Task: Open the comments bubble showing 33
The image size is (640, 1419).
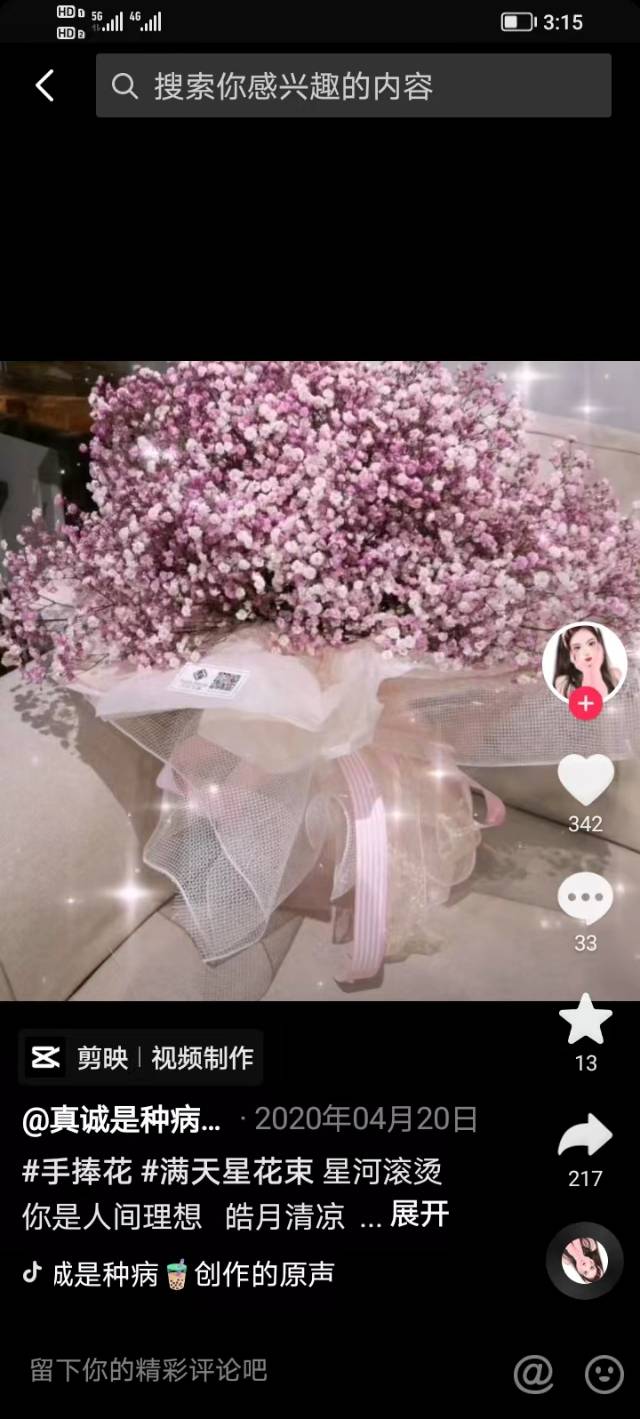Action: point(585,899)
